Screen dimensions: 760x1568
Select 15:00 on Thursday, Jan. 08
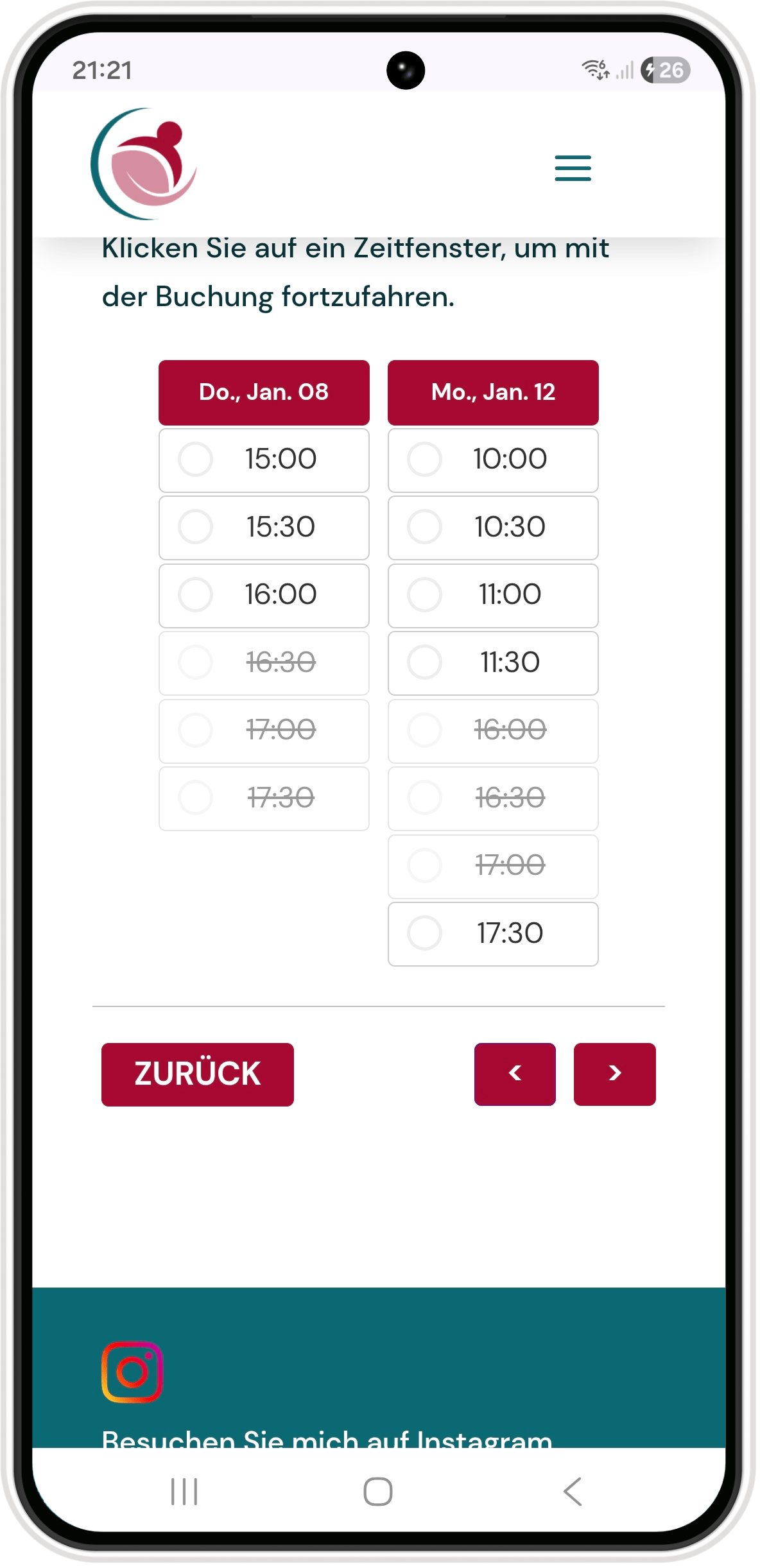[264, 460]
